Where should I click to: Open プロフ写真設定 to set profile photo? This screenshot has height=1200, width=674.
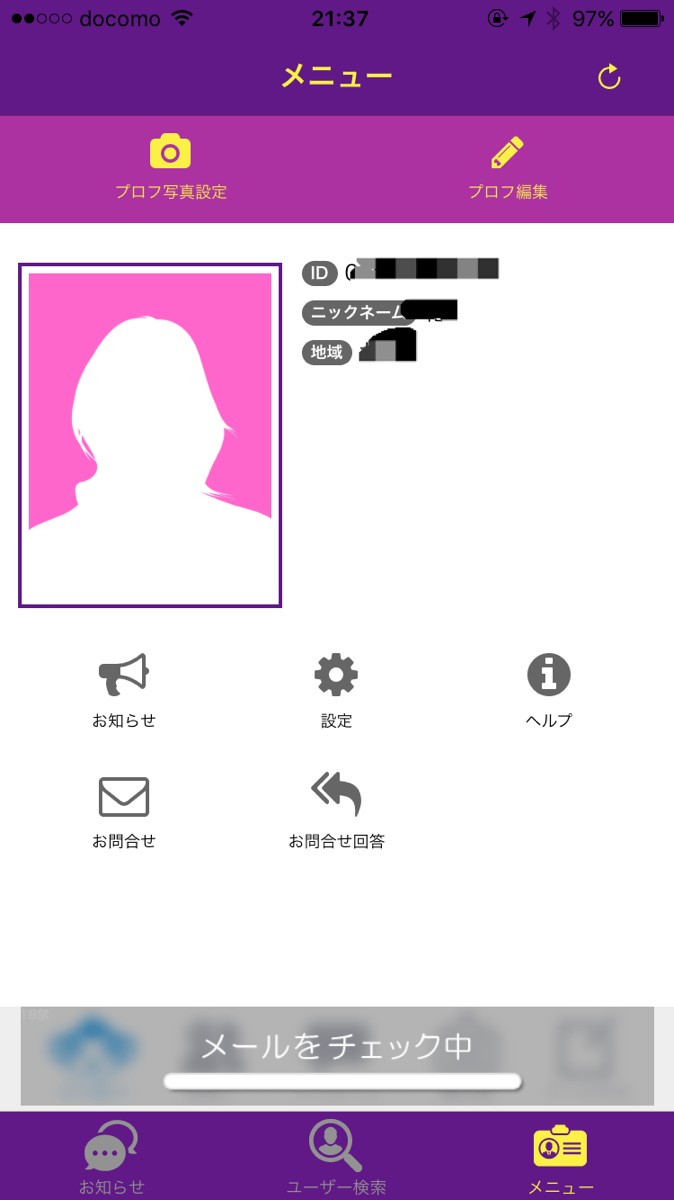click(x=170, y=167)
